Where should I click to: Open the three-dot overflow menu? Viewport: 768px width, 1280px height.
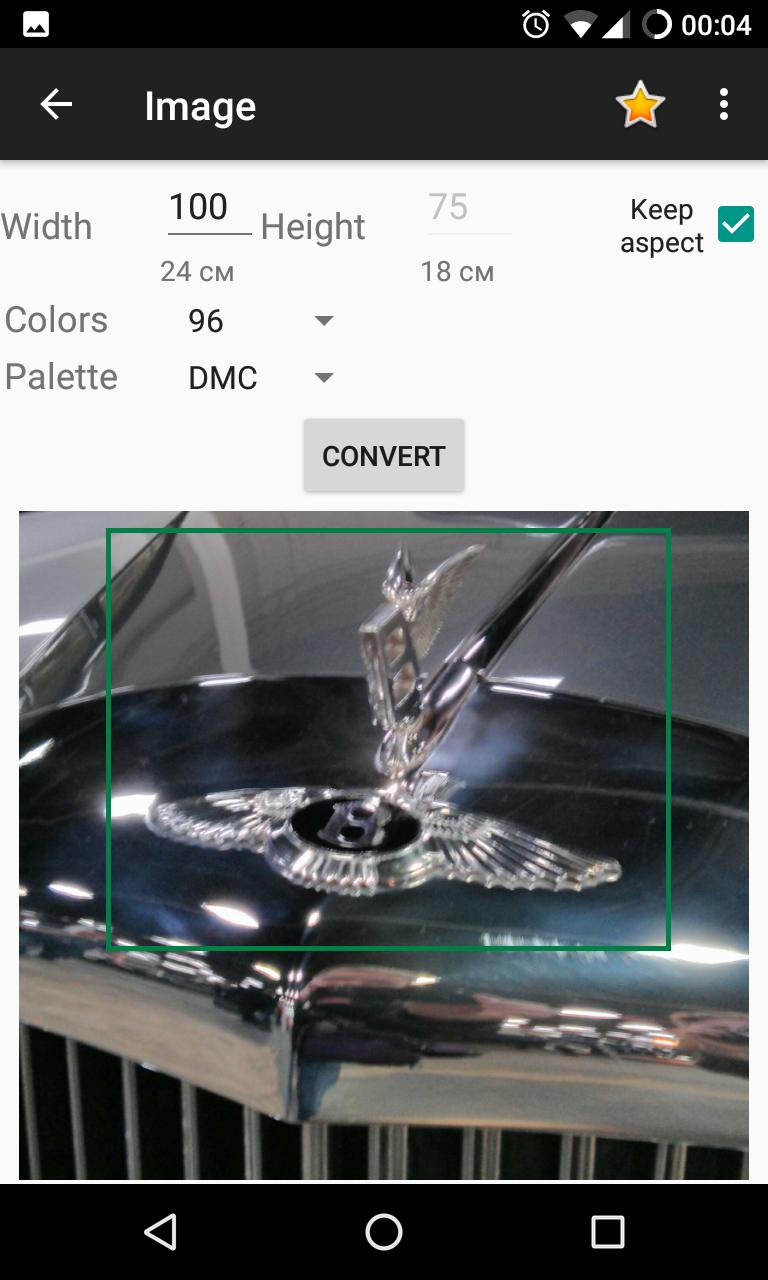(723, 104)
